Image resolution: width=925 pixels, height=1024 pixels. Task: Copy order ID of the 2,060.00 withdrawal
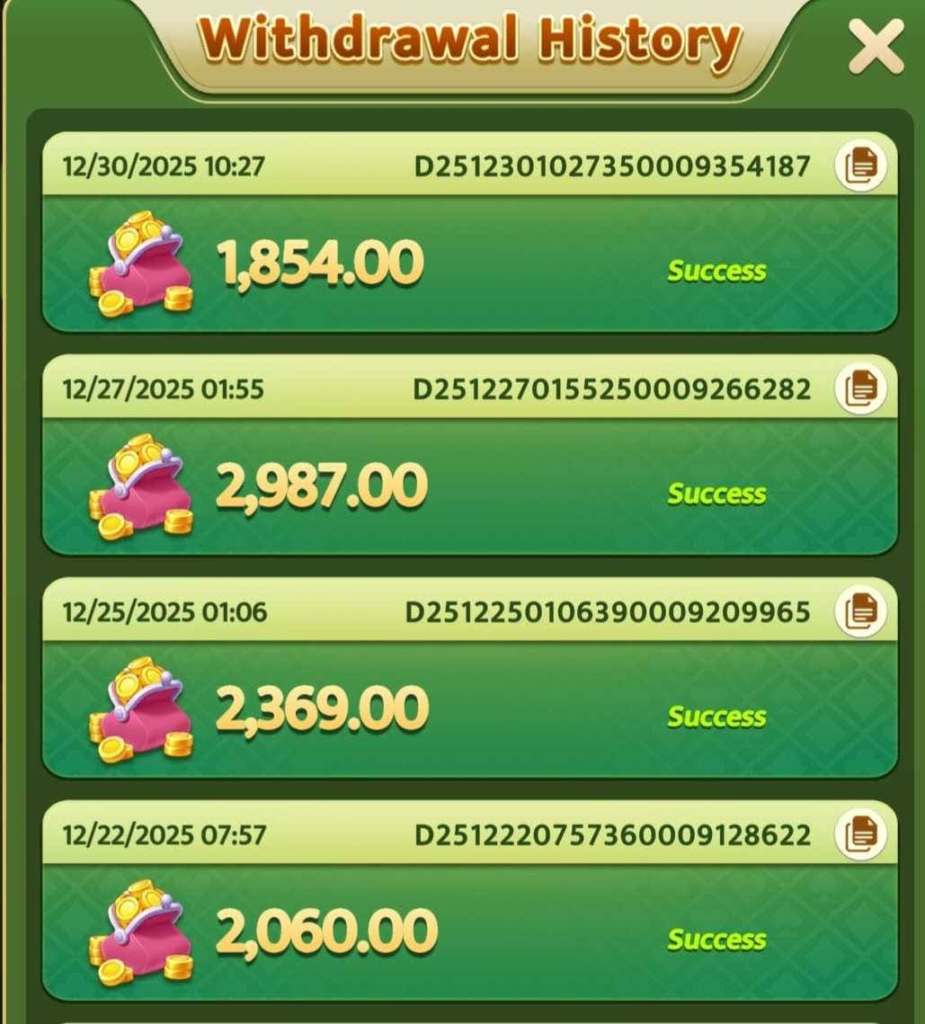click(860, 834)
